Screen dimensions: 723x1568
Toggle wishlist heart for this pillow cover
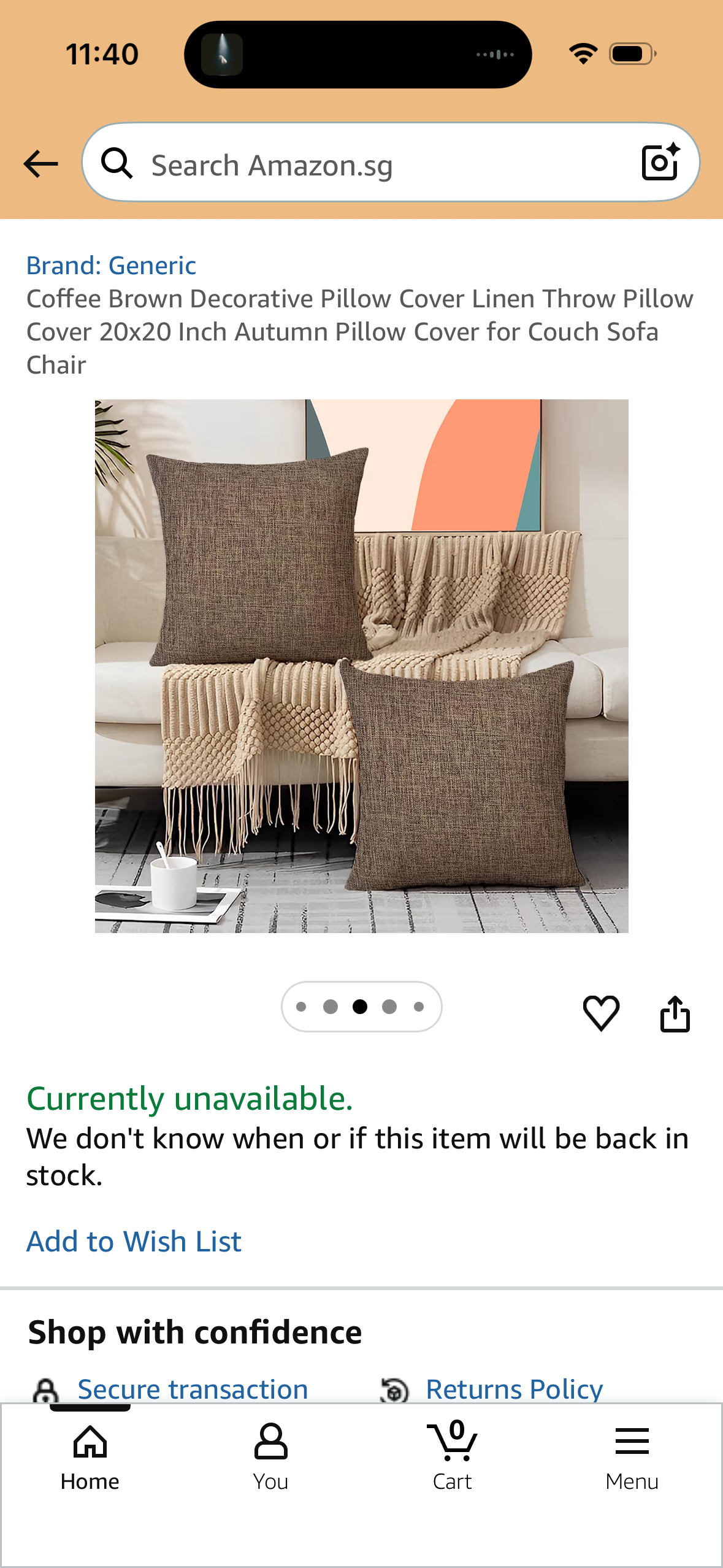[x=602, y=1012]
